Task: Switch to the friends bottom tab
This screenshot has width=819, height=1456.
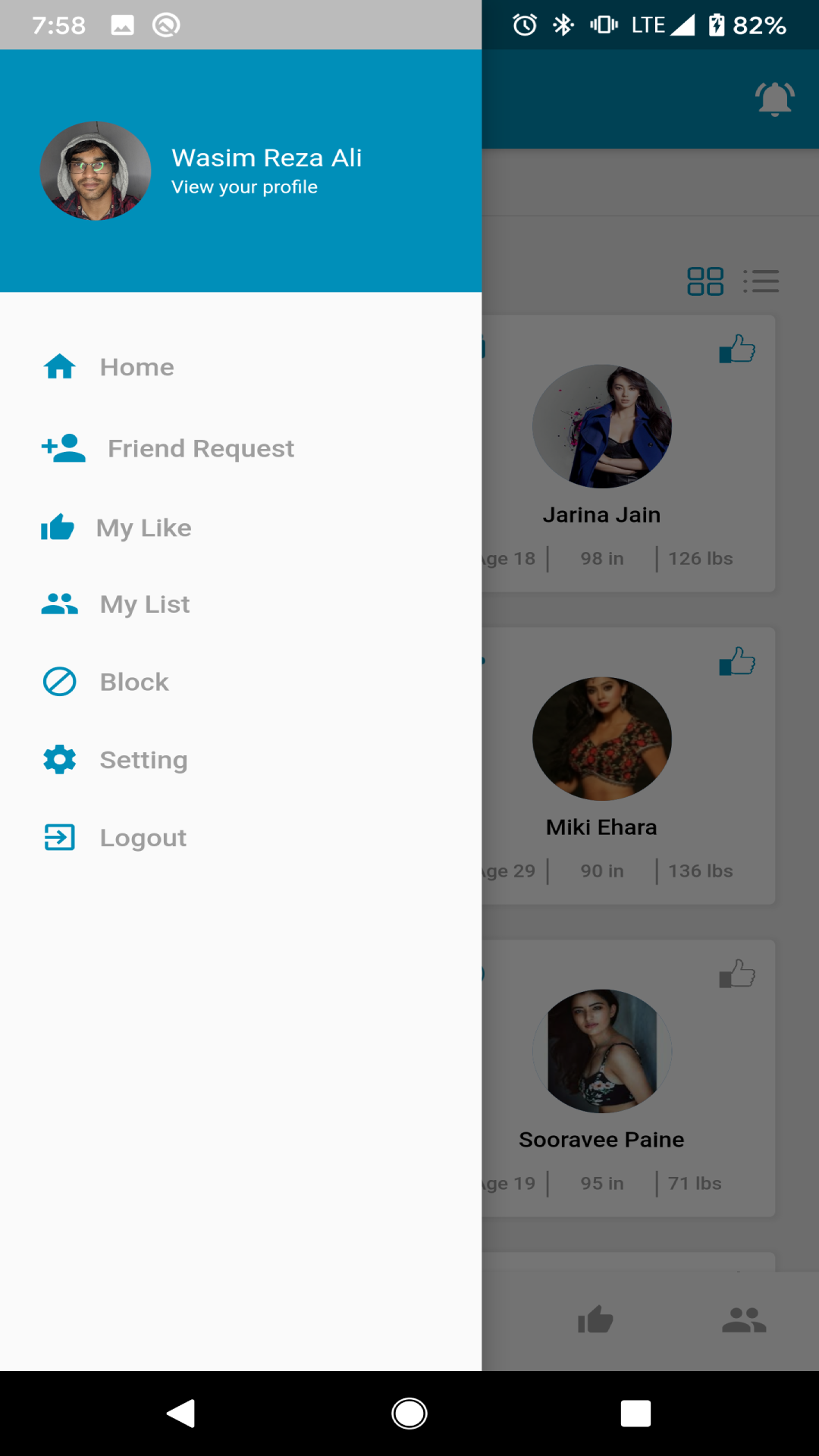Action: coord(744,1320)
